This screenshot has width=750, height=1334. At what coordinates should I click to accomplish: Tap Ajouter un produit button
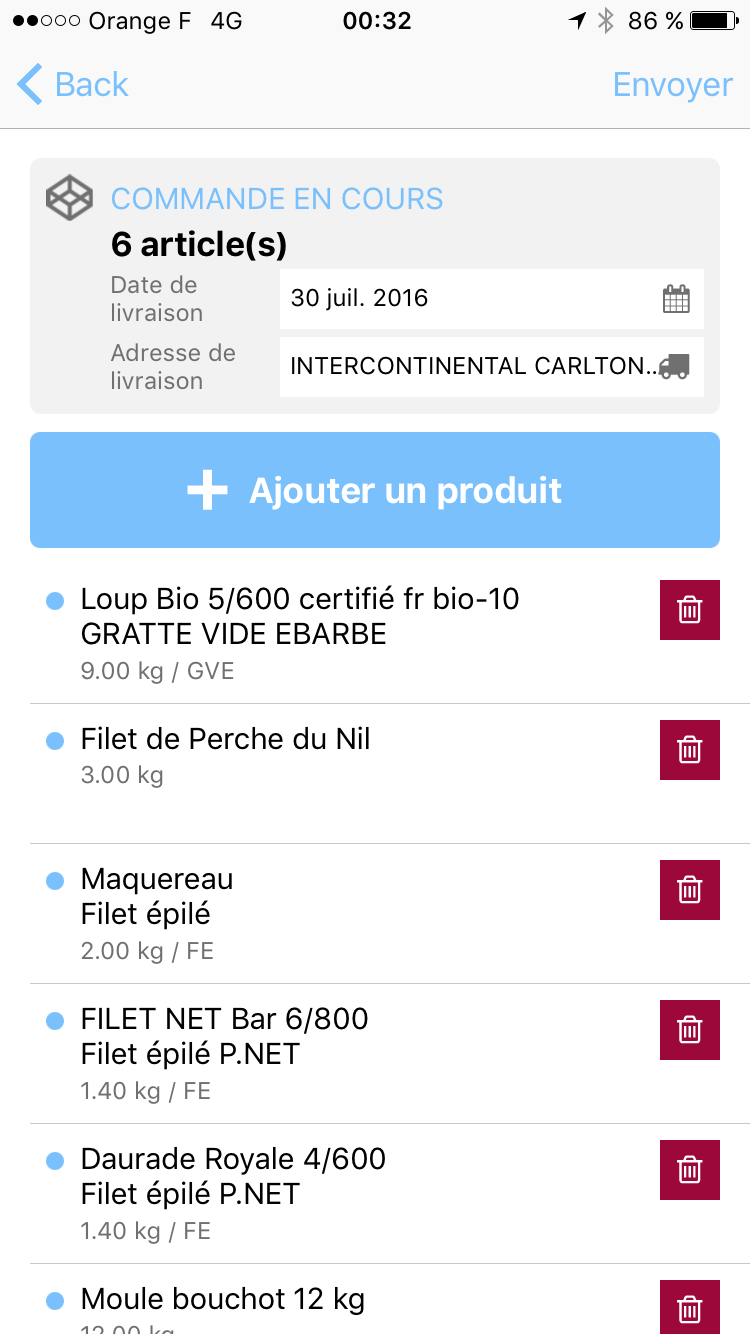[x=375, y=490]
